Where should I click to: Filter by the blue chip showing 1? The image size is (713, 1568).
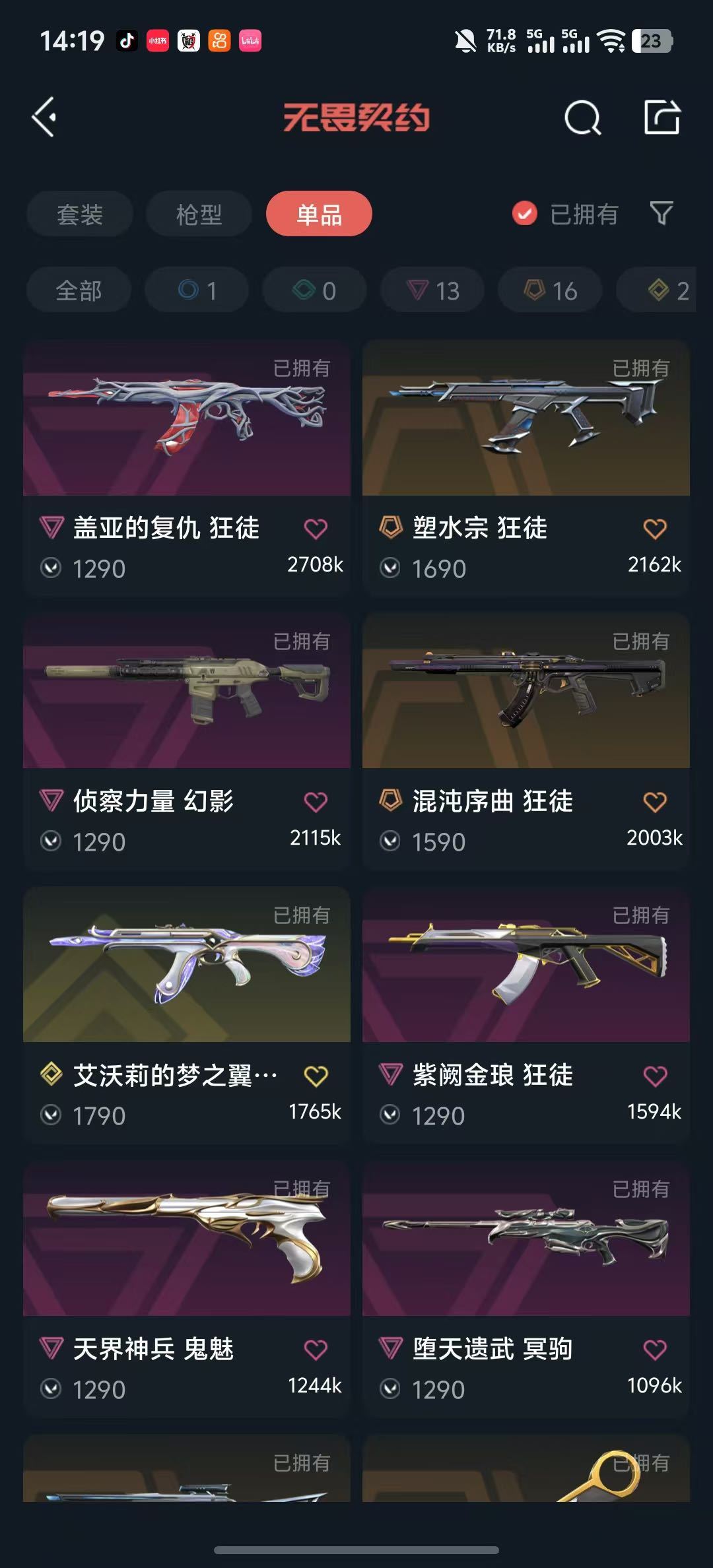click(197, 290)
